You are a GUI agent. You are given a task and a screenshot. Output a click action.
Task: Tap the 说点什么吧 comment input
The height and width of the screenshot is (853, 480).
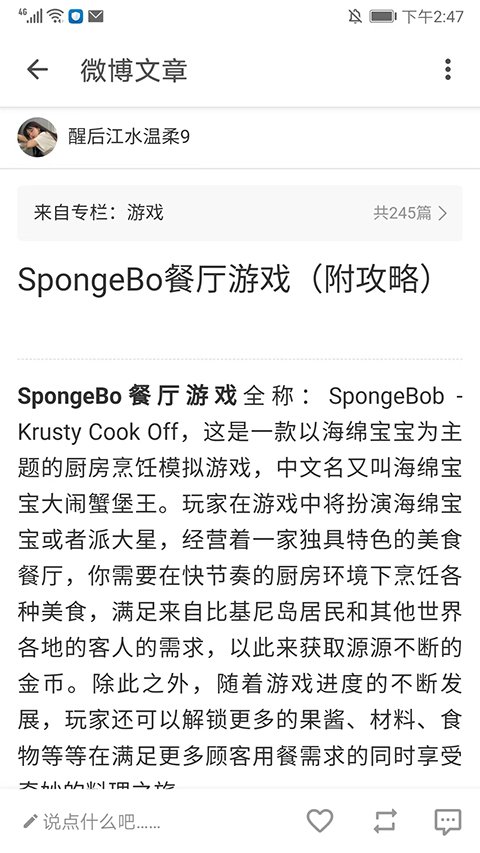(x=92, y=821)
